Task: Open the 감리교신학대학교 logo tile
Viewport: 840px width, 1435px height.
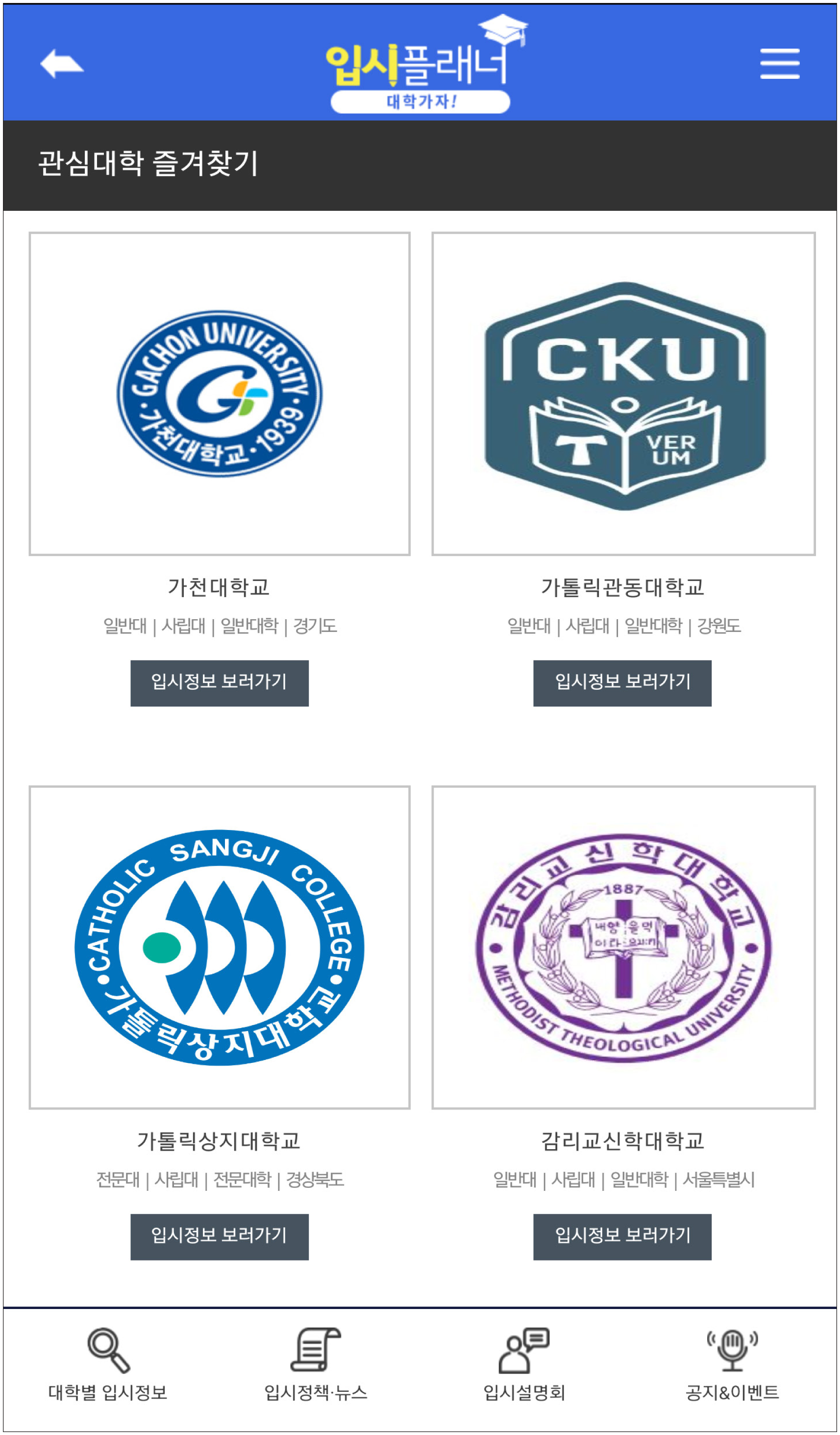Action: click(x=623, y=948)
